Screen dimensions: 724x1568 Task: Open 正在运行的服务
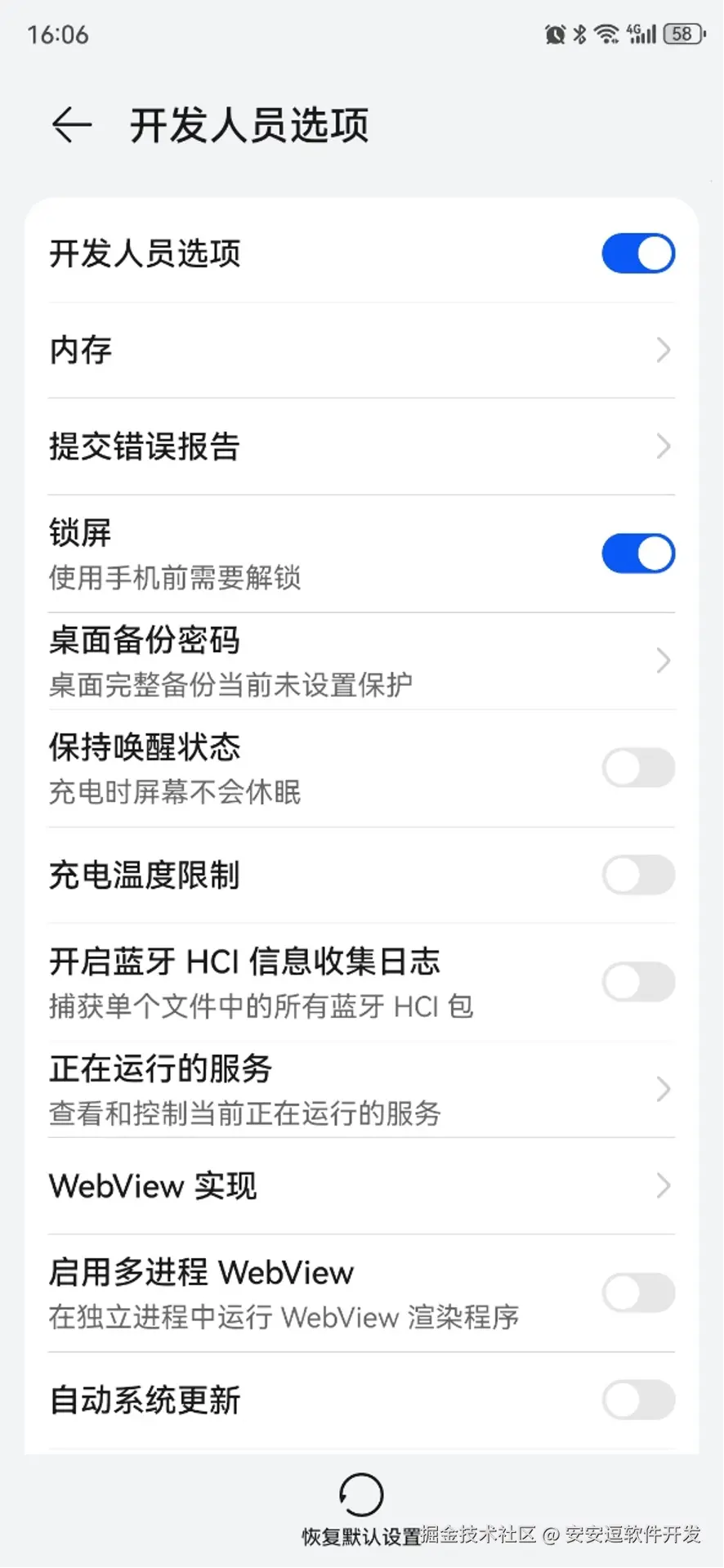pyautogui.click(x=361, y=1089)
